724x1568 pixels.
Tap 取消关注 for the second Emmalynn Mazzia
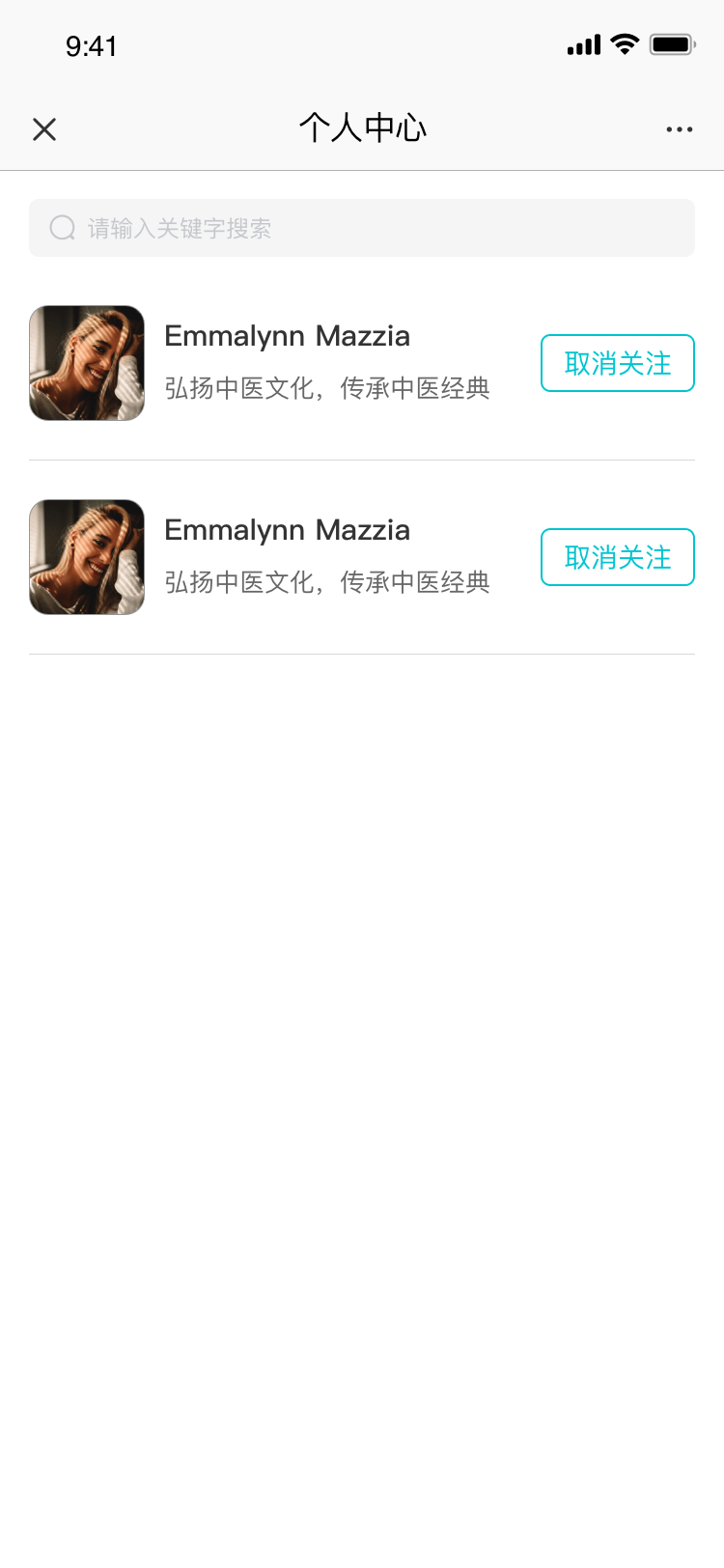pyautogui.click(x=617, y=557)
